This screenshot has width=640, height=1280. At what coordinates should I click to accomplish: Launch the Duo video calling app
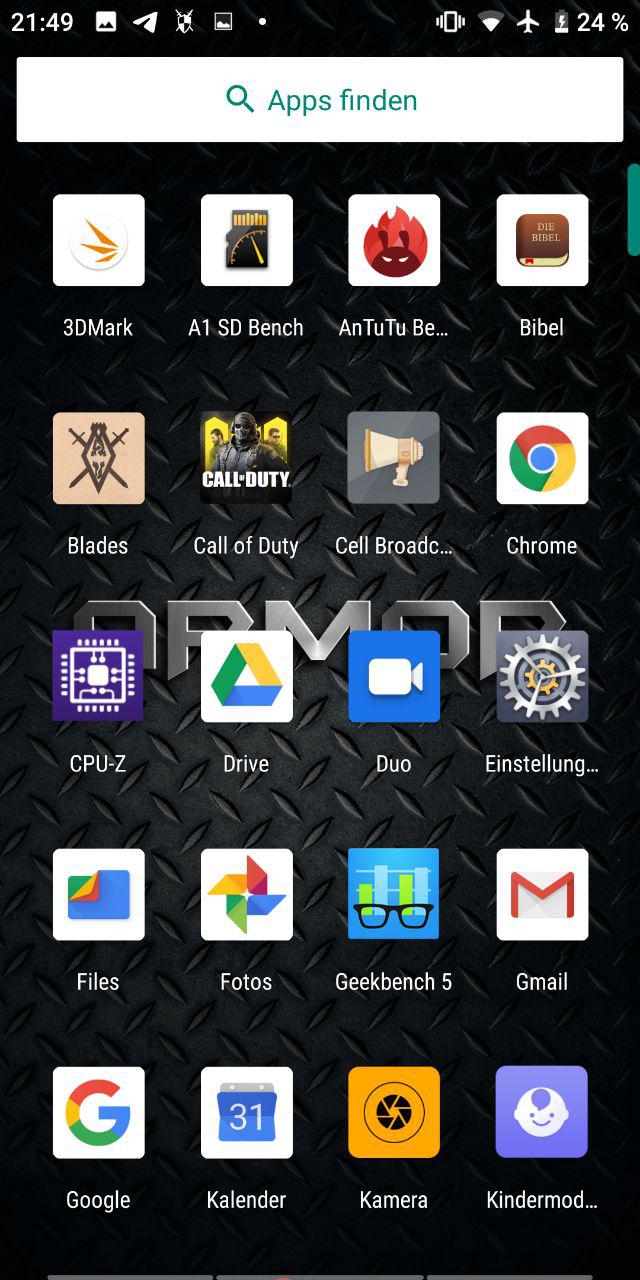pos(394,676)
